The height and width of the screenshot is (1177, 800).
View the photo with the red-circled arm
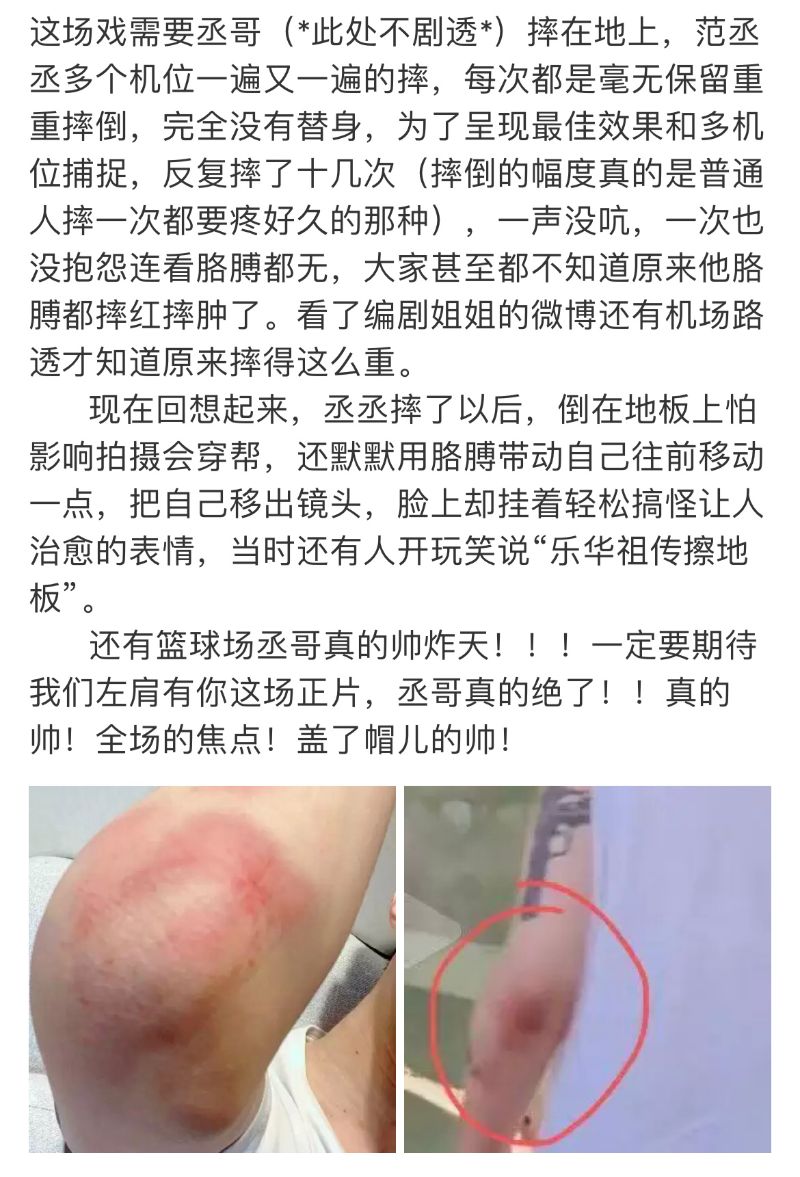(x=587, y=968)
